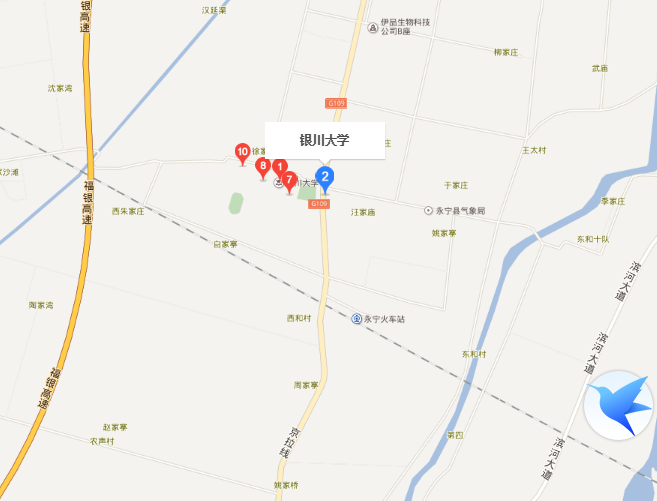
Task: Tap the 永宁火车站 railway station point
Action: [x=356, y=318]
